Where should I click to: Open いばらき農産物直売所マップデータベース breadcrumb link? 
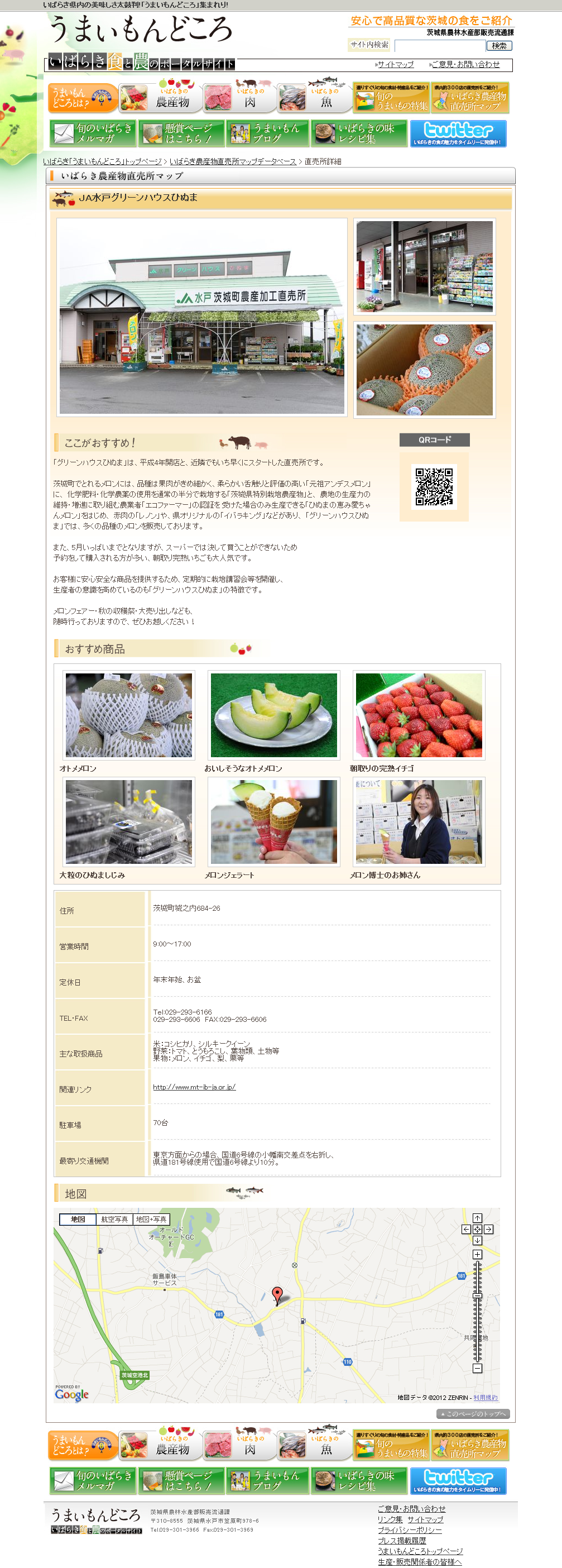(x=232, y=161)
